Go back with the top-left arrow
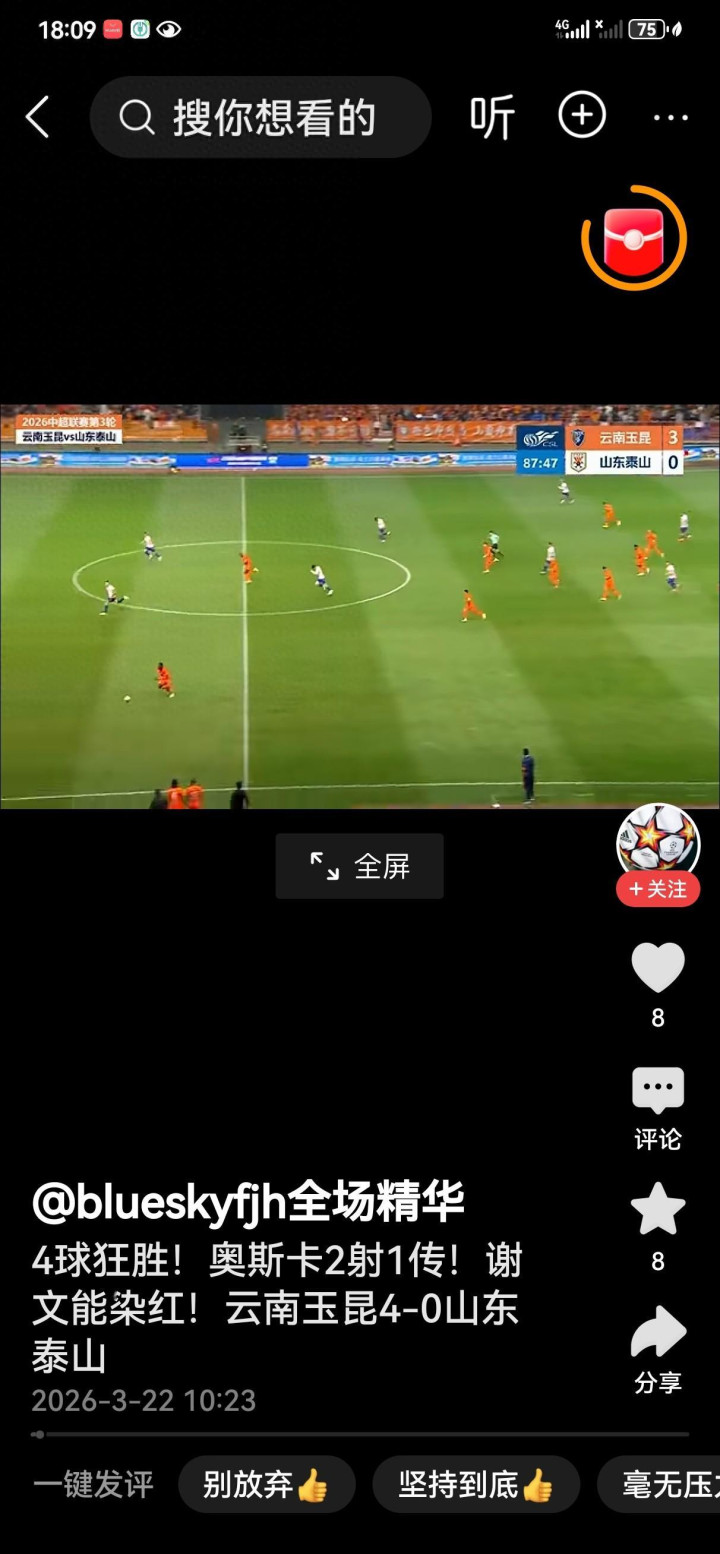This screenshot has width=720, height=1554. click(38, 118)
